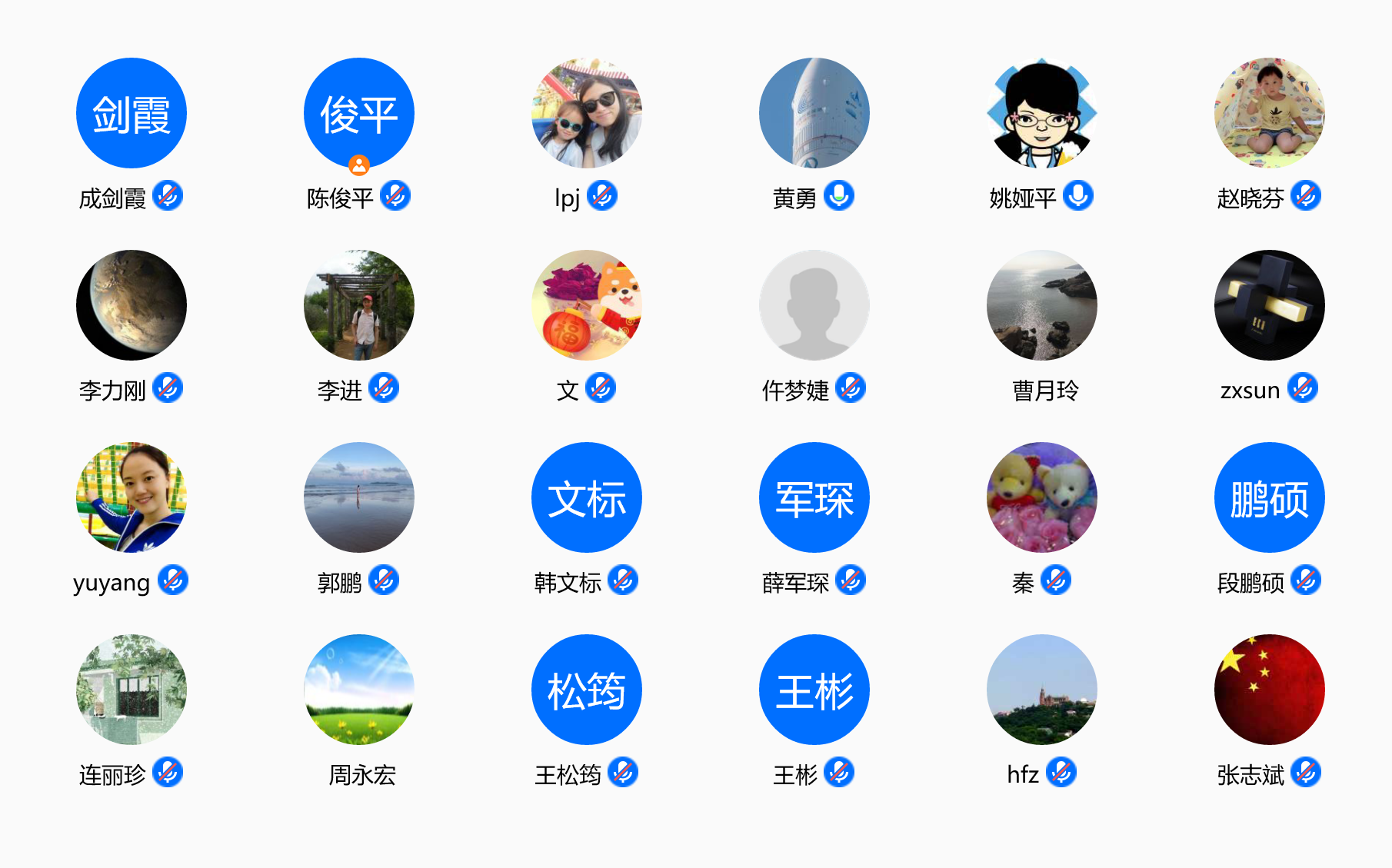The height and width of the screenshot is (868, 1392).
Task: Tap the yuyang participant avatar
Action: 132,497
